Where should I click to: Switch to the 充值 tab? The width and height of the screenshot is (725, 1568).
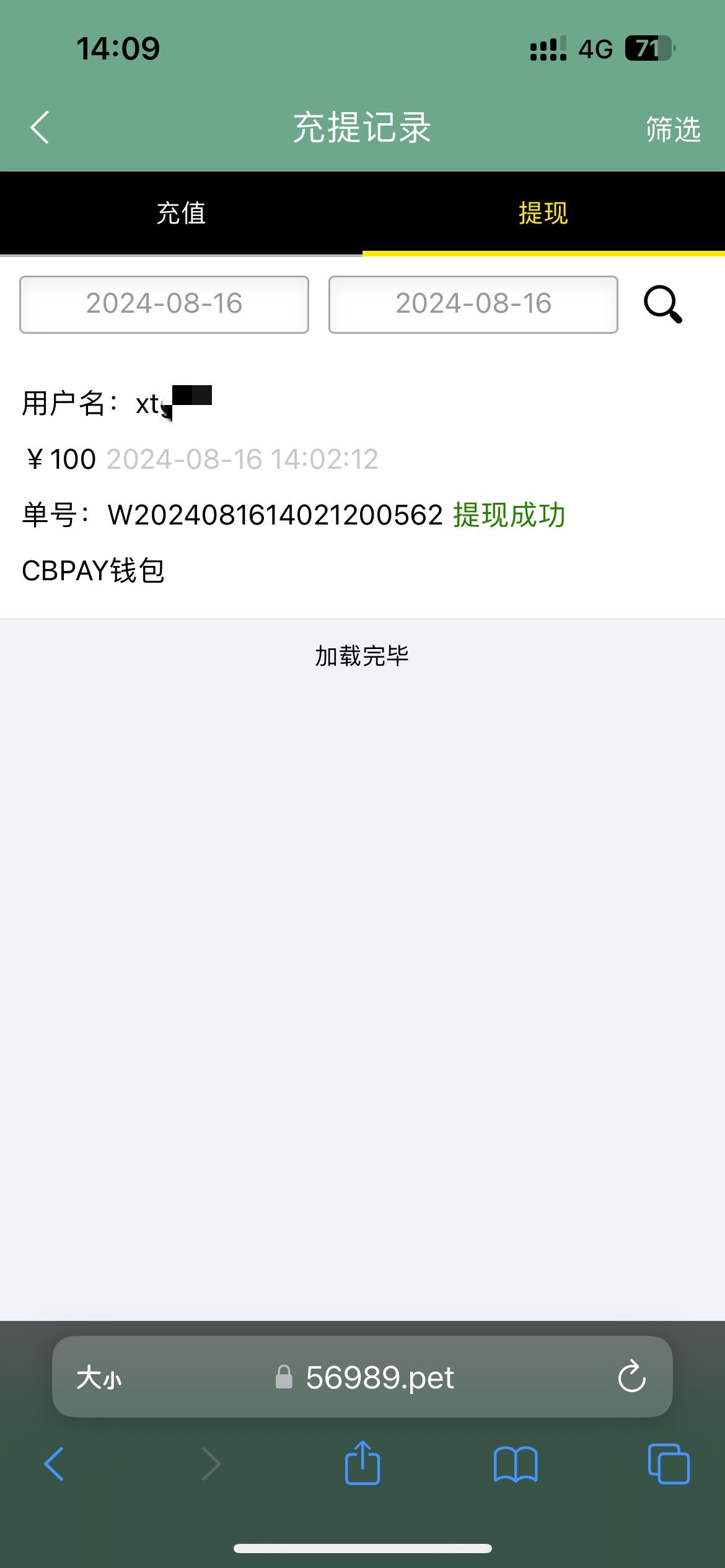[x=181, y=213]
